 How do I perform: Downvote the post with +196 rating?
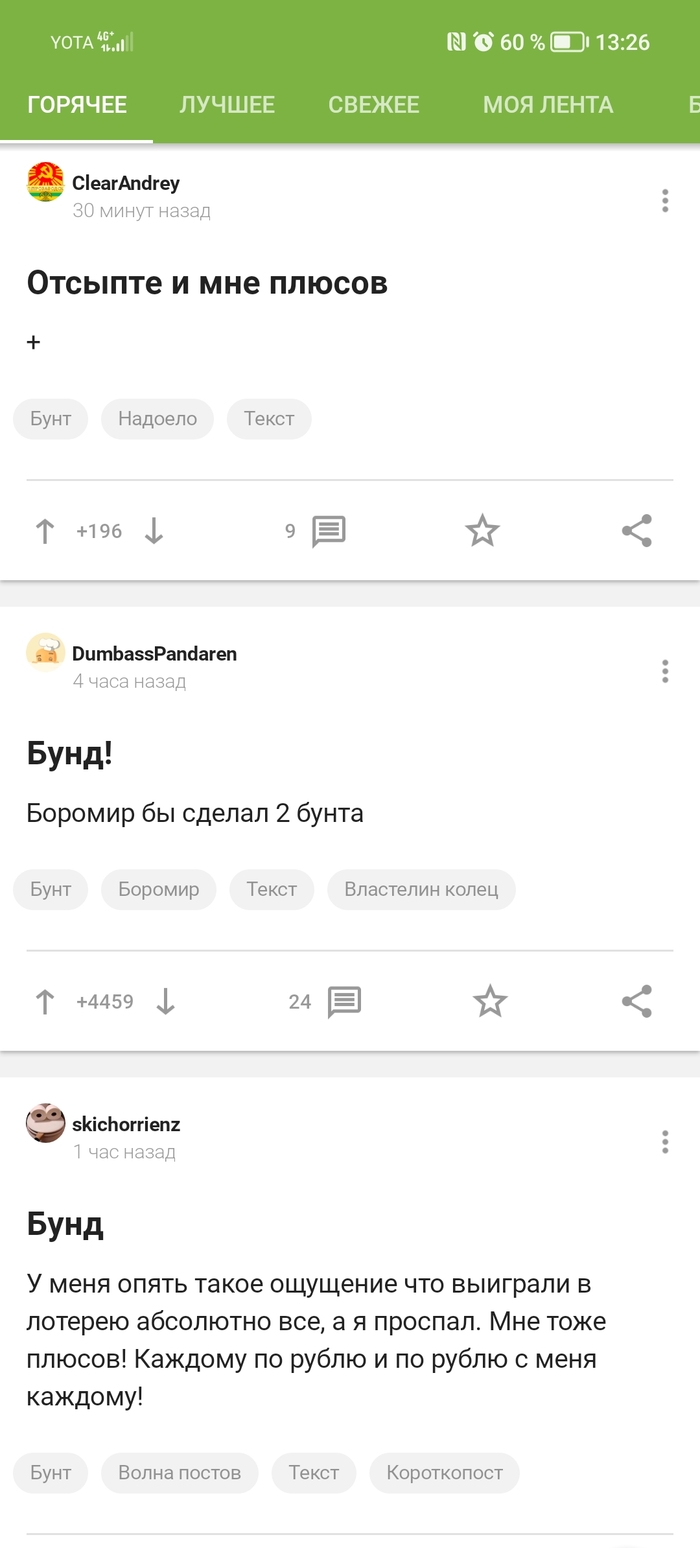153,531
